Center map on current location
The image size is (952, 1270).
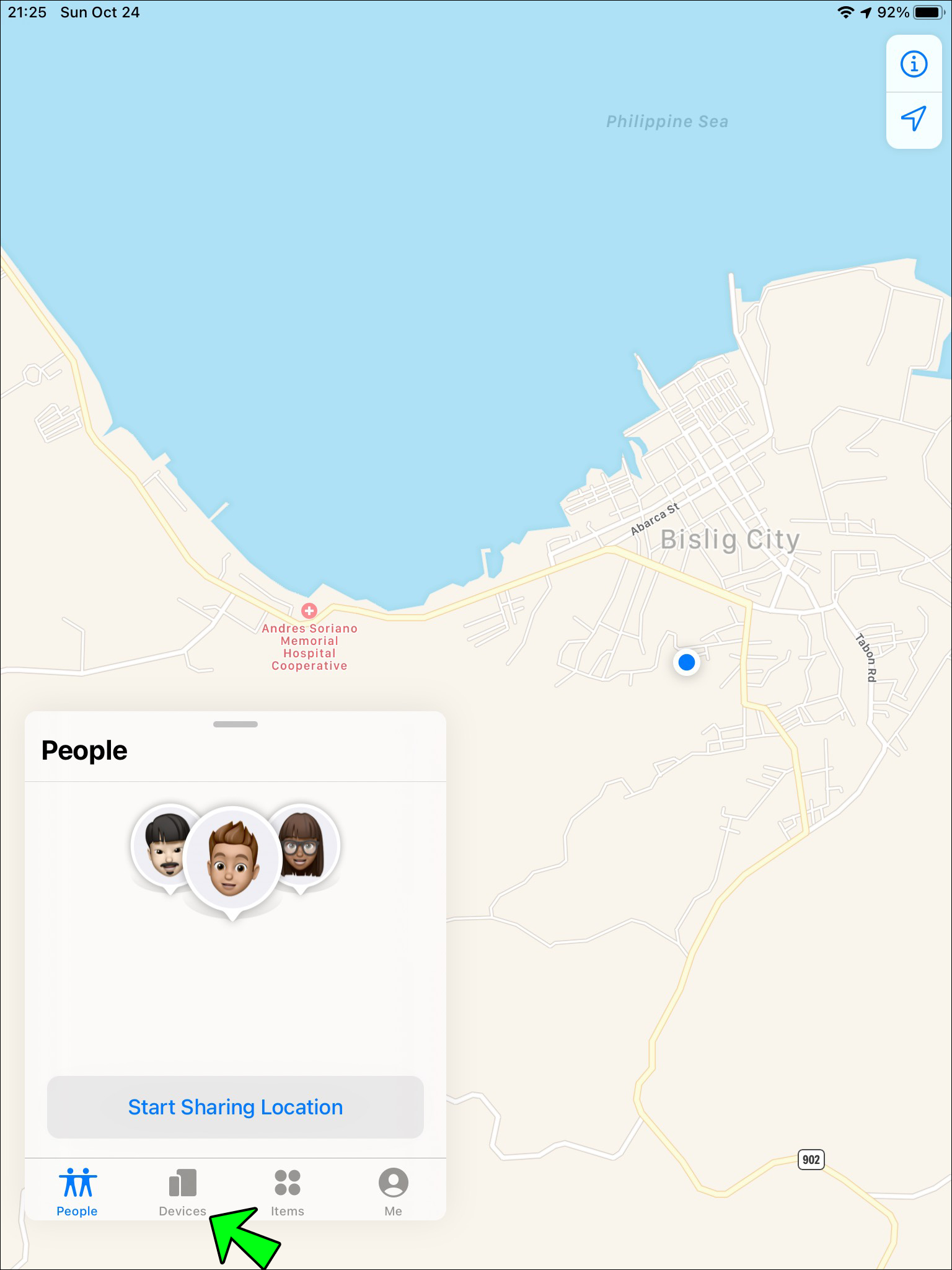[914, 118]
